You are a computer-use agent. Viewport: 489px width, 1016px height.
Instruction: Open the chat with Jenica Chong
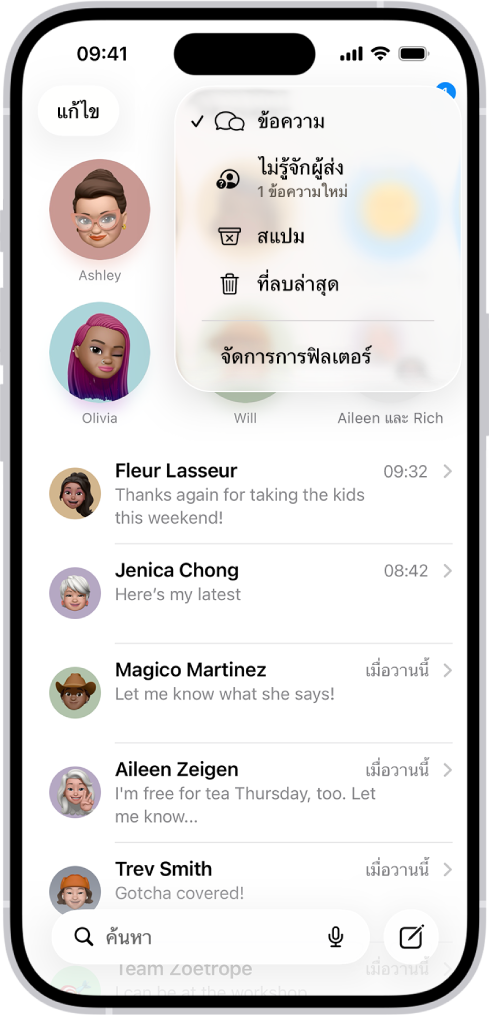[x=251, y=593]
